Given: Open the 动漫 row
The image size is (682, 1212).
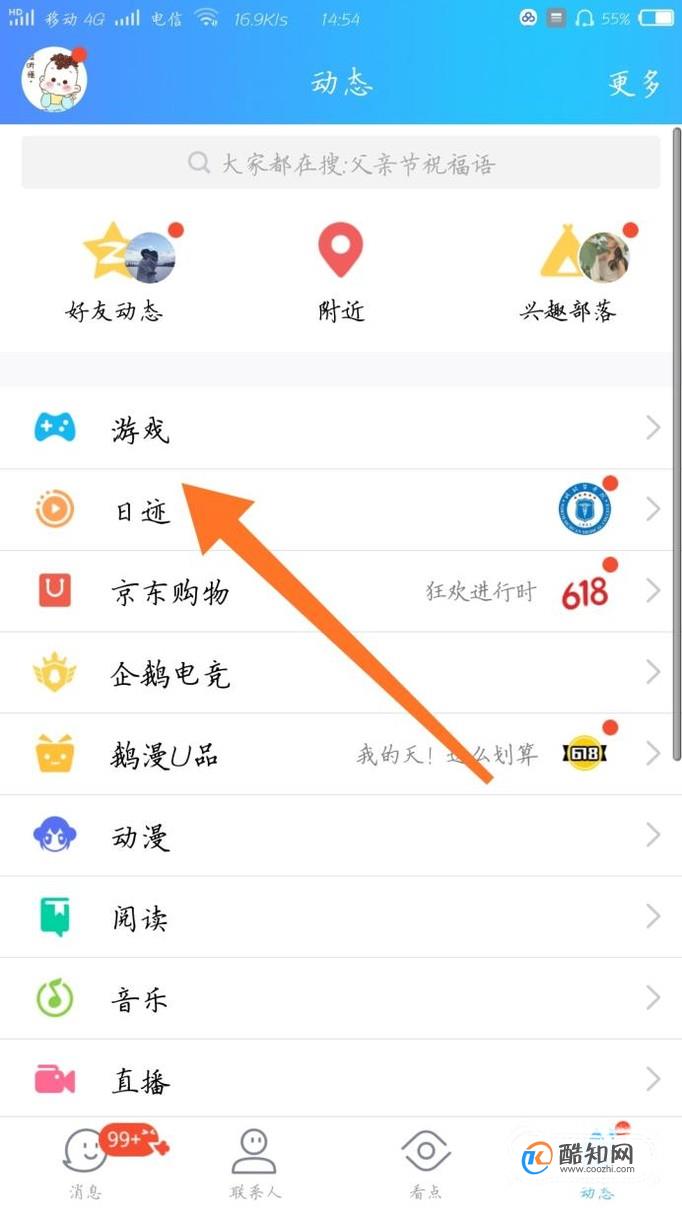Looking at the screenshot, I should point(341,835).
